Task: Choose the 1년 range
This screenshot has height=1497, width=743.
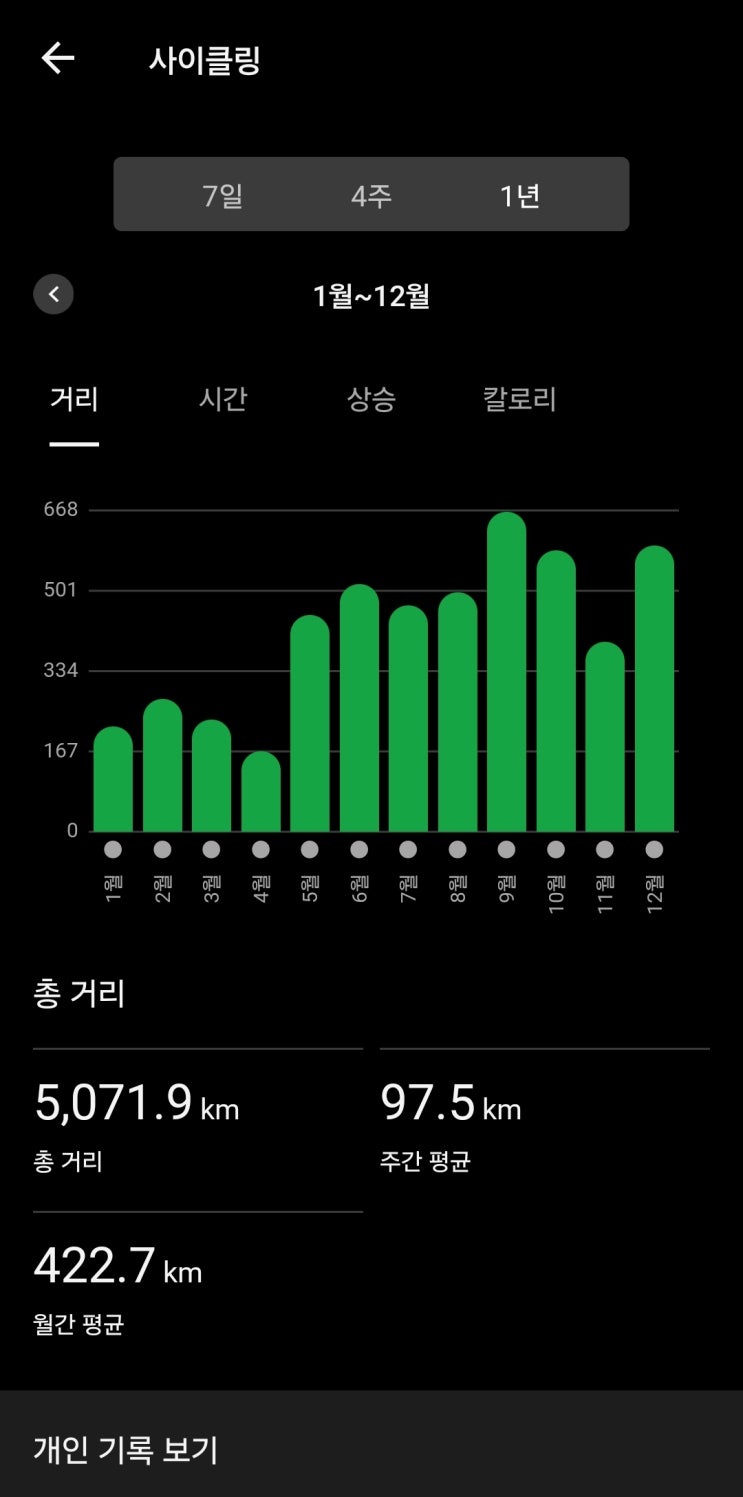Action: click(520, 195)
